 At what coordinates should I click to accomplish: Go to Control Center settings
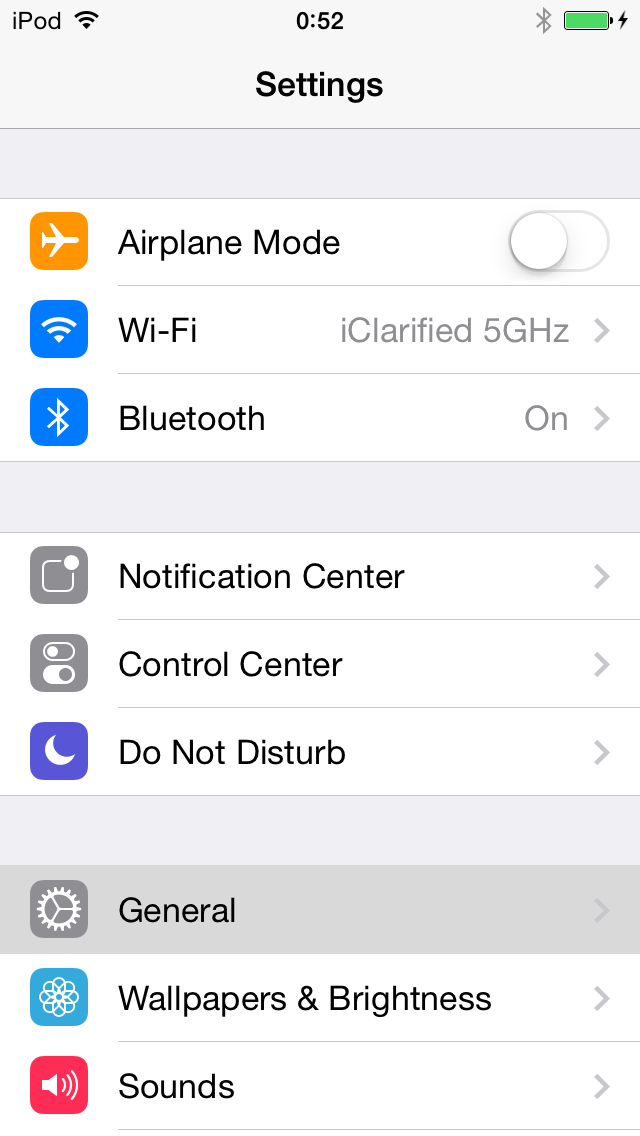click(320, 664)
